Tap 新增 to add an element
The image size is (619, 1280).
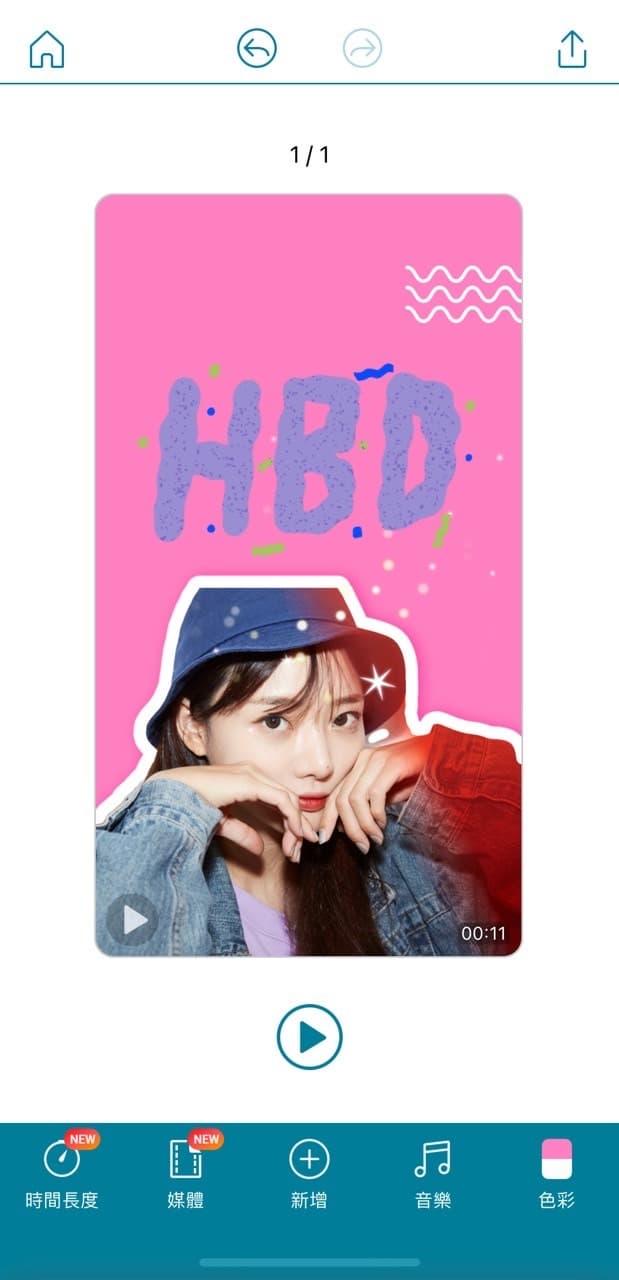(x=309, y=1171)
